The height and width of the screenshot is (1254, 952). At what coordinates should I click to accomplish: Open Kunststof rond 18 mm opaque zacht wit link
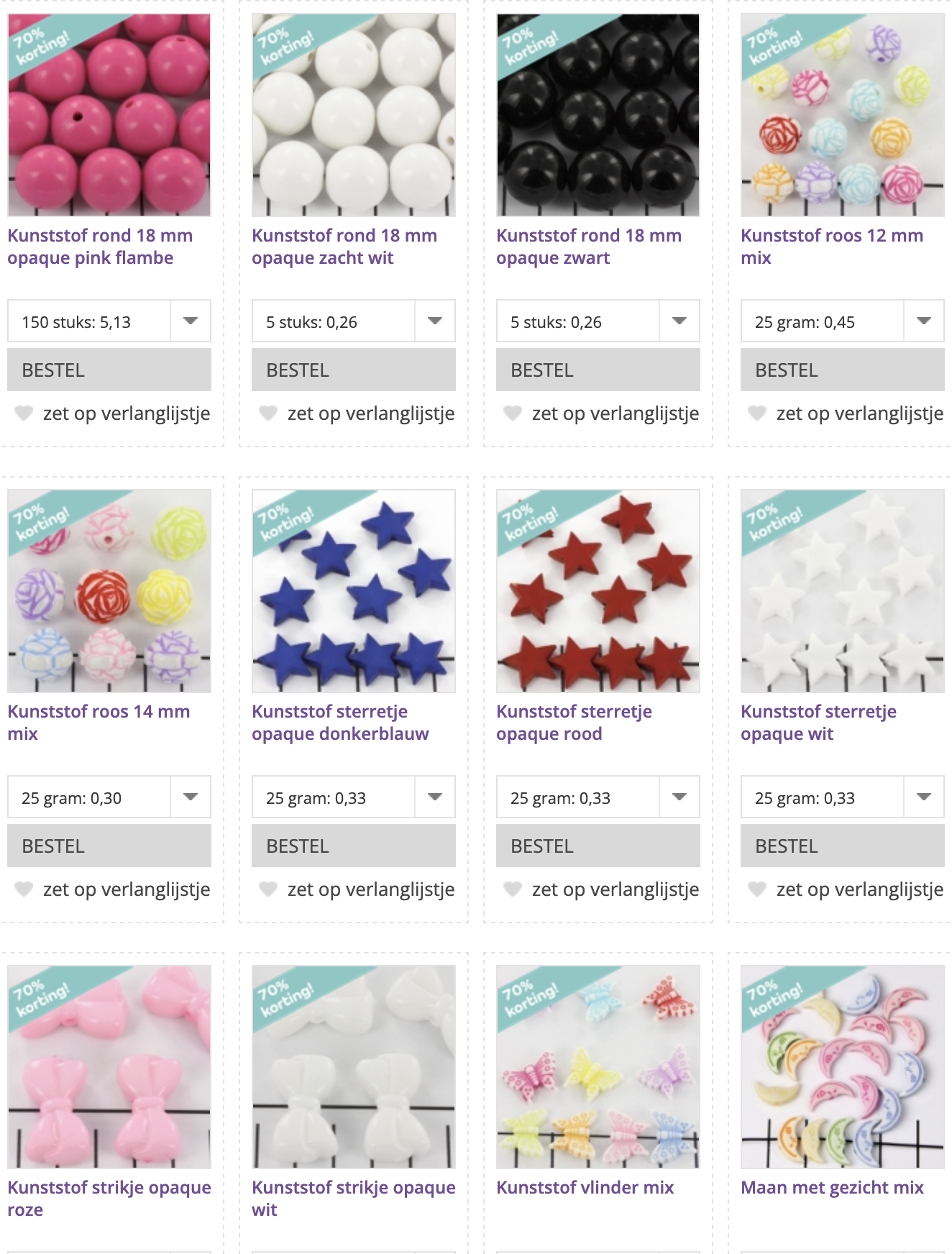pyautogui.click(x=344, y=246)
